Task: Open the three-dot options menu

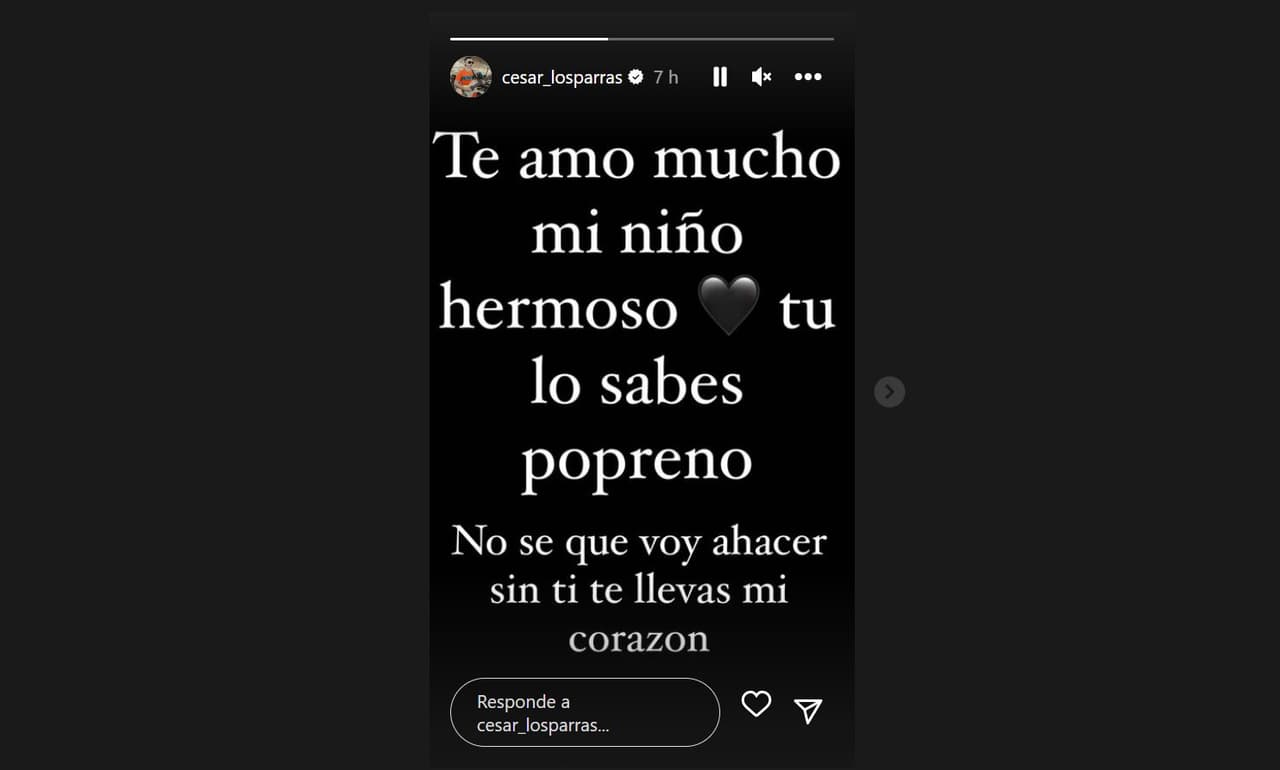Action: tap(807, 77)
